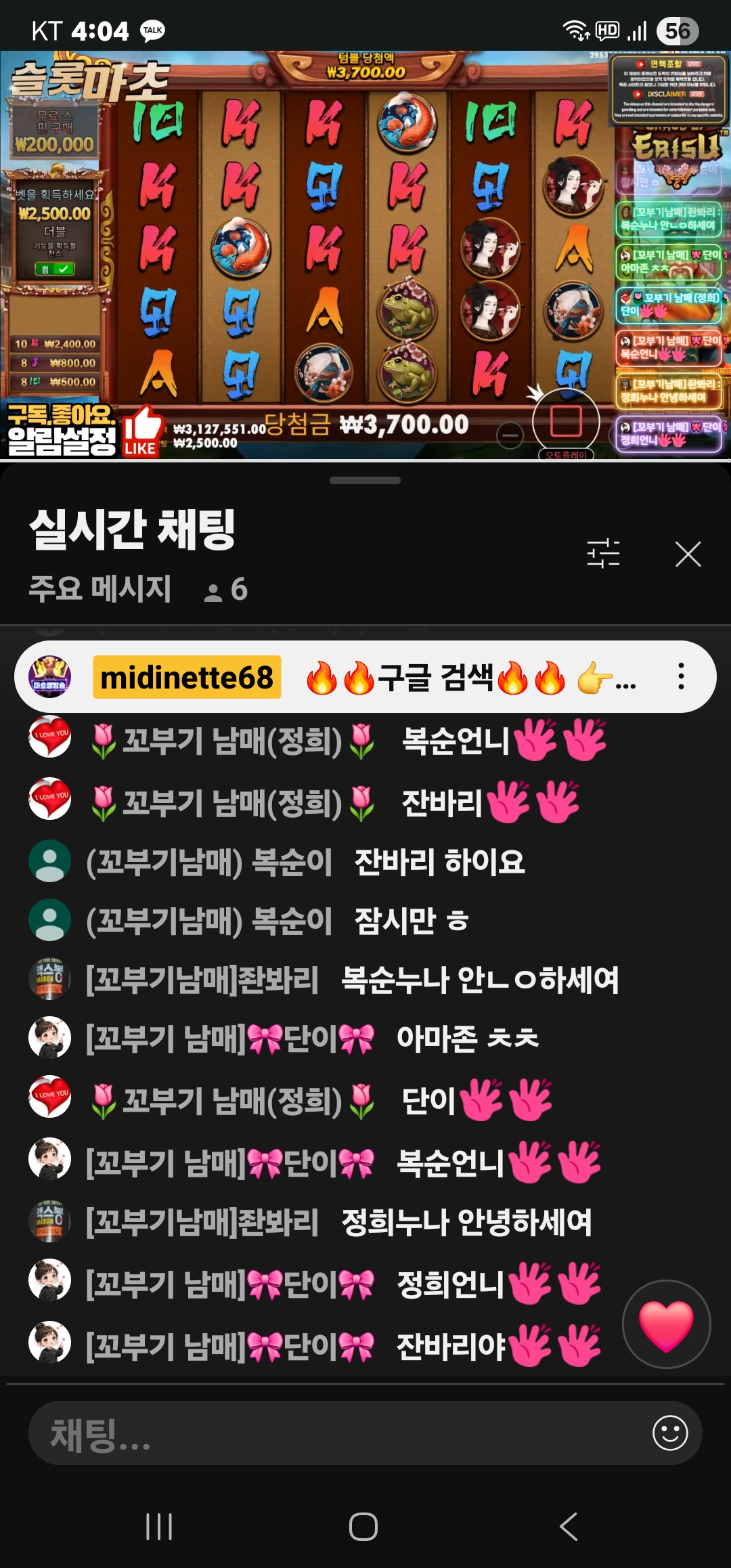Tap the live stream video player
Image resolution: width=731 pixels, height=1568 pixels.
[365, 256]
